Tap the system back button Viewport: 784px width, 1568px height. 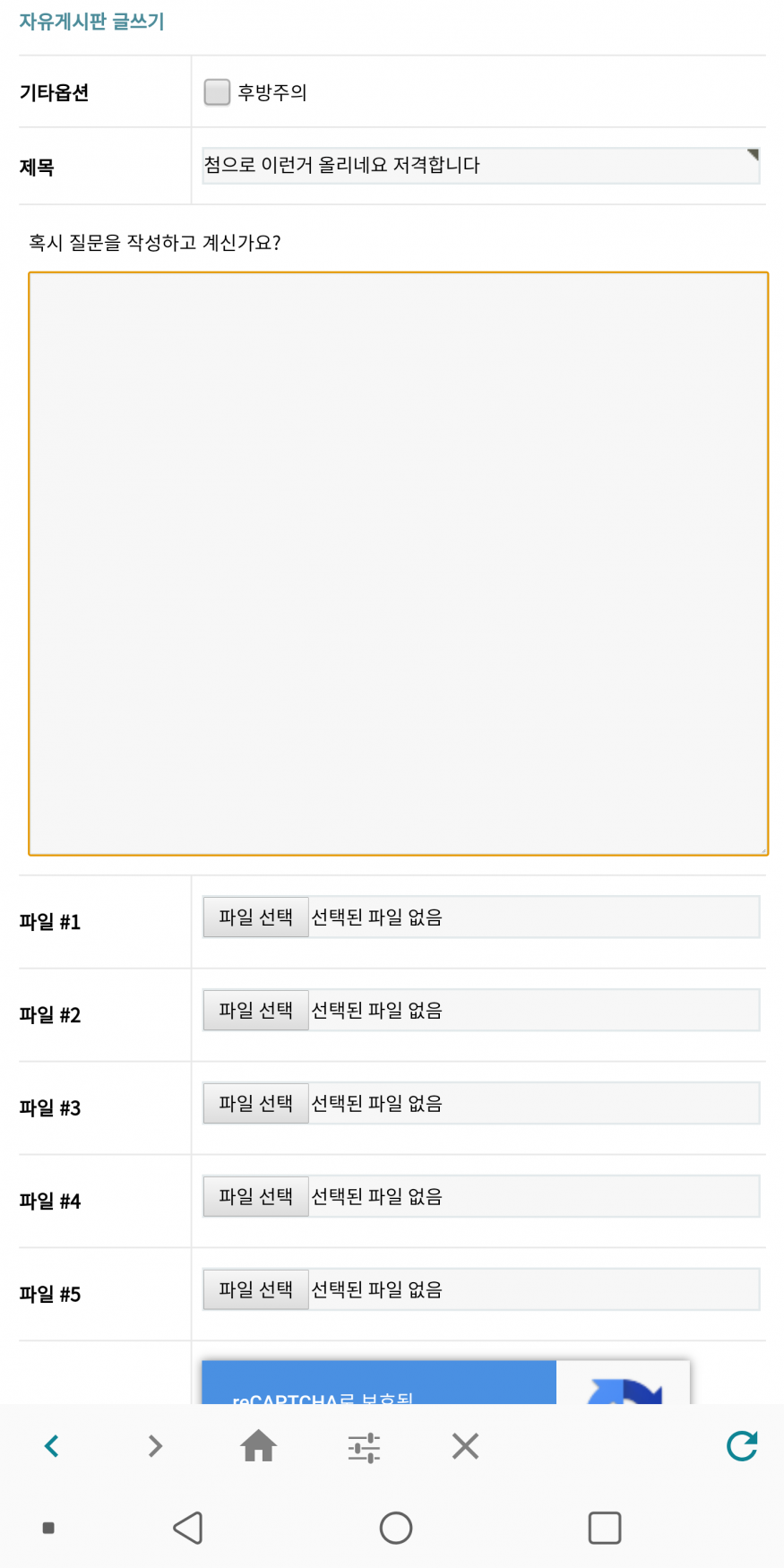188,1528
